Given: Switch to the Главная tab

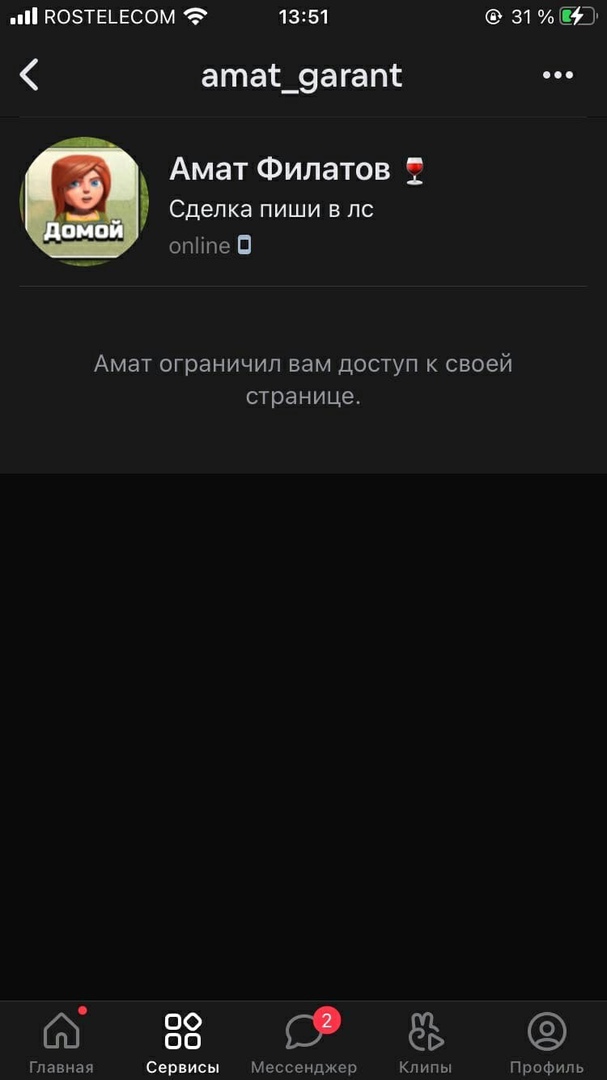Looking at the screenshot, I should [62, 1041].
